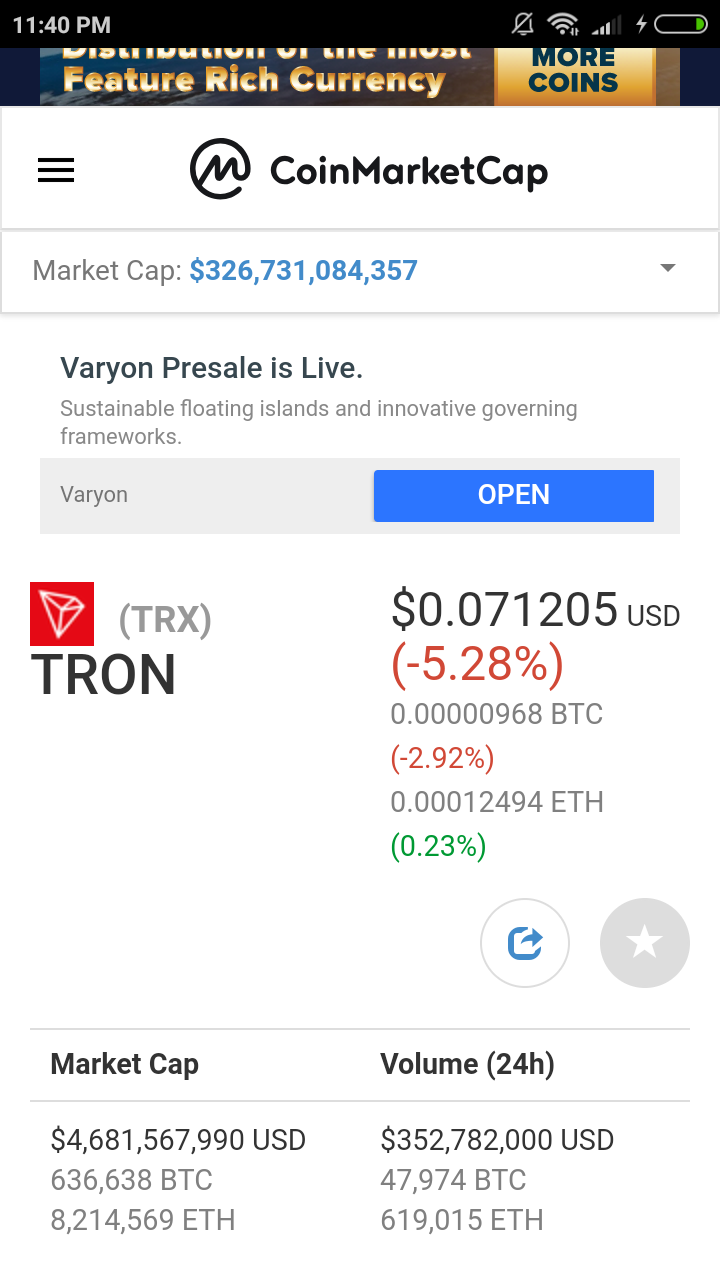Image resolution: width=720 pixels, height=1280 pixels.
Task: Expand the Market Cap dropdown arrow
Action: point(668,269)
